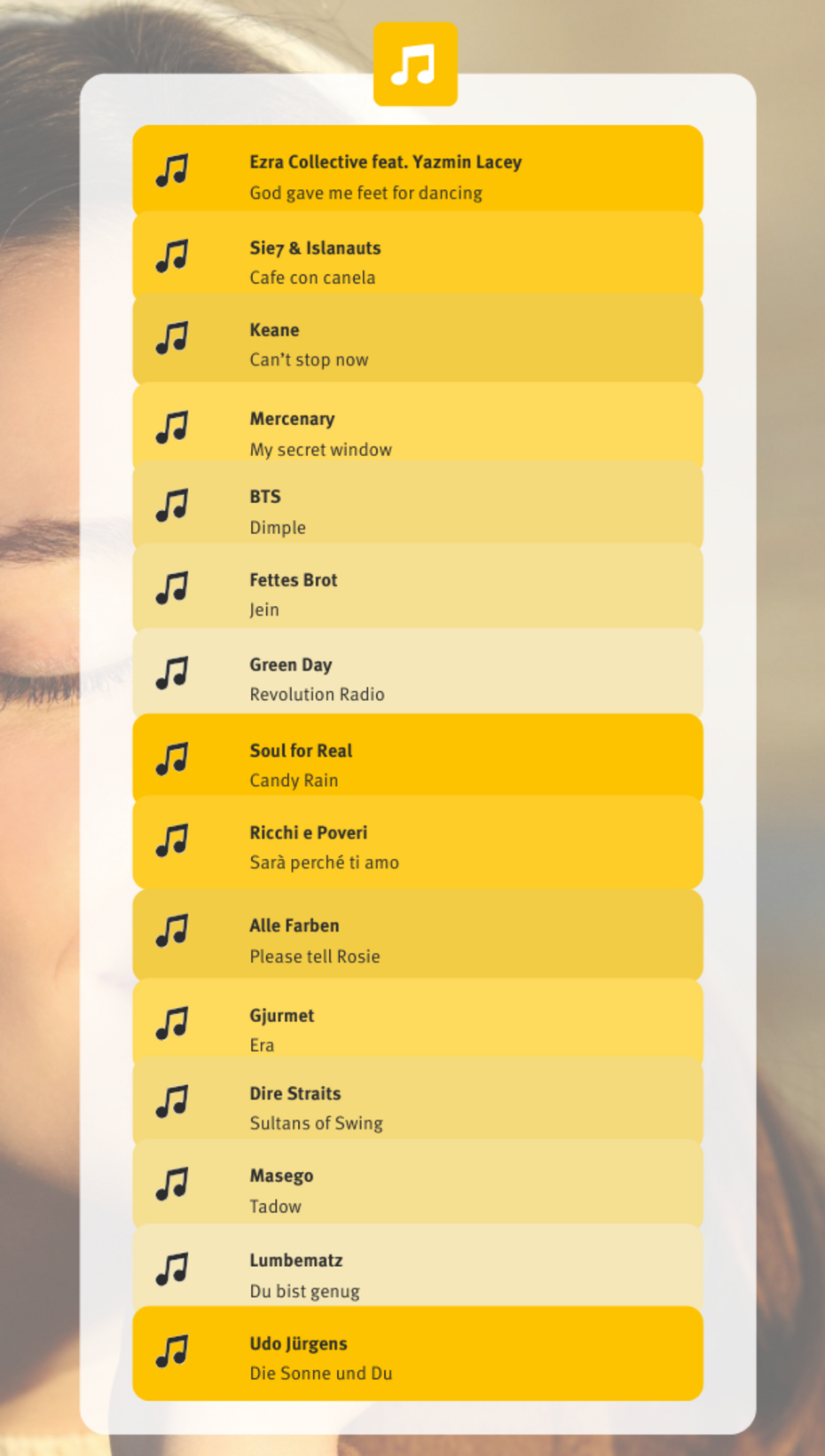
Task: Open Green Day – Revolution Radio
Action: point(418,672)
